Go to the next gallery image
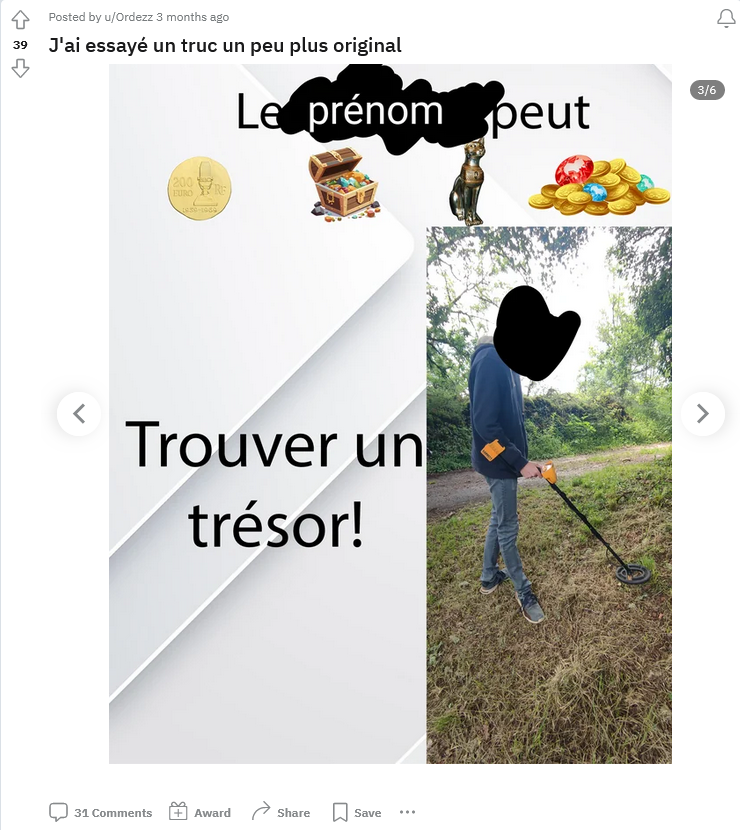Image resolution: width=740 pixels, height=830 pixels. pos(702,413)
